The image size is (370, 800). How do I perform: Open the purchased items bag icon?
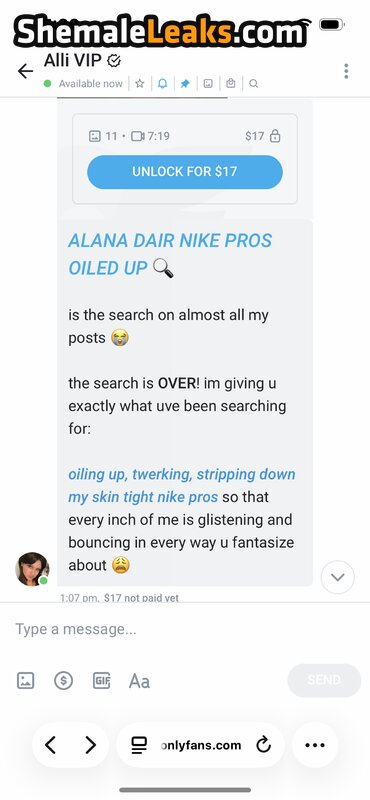(231, 84)
